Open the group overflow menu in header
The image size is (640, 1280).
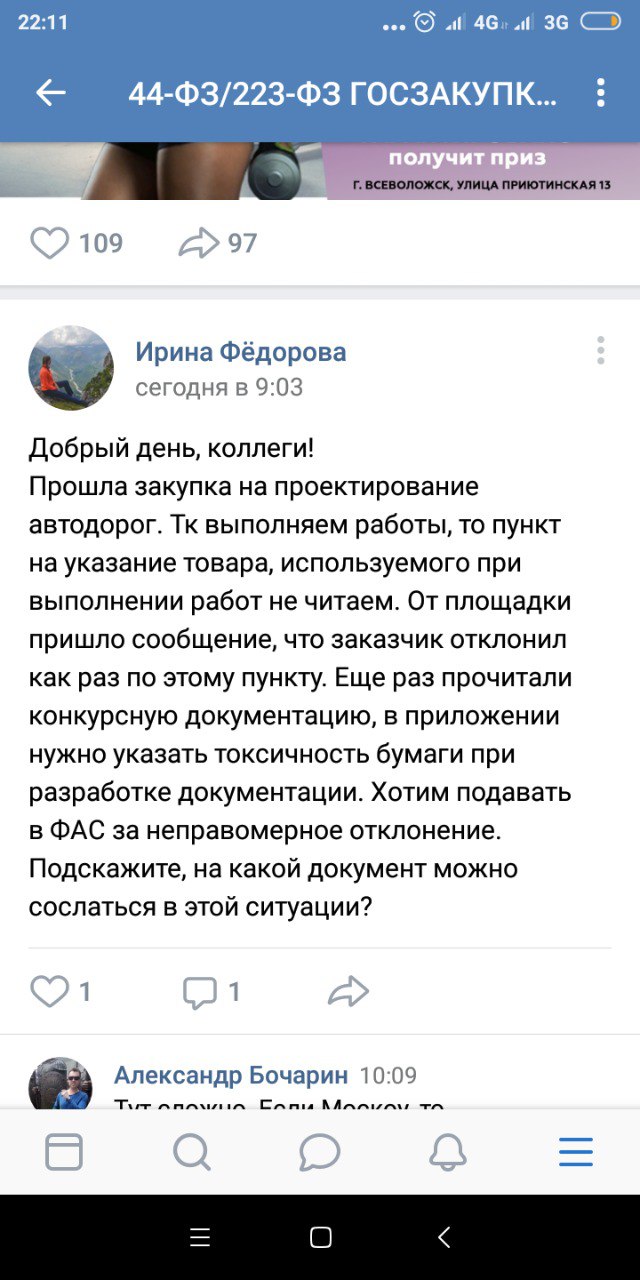pyautogui.click(x=600, y=93)
